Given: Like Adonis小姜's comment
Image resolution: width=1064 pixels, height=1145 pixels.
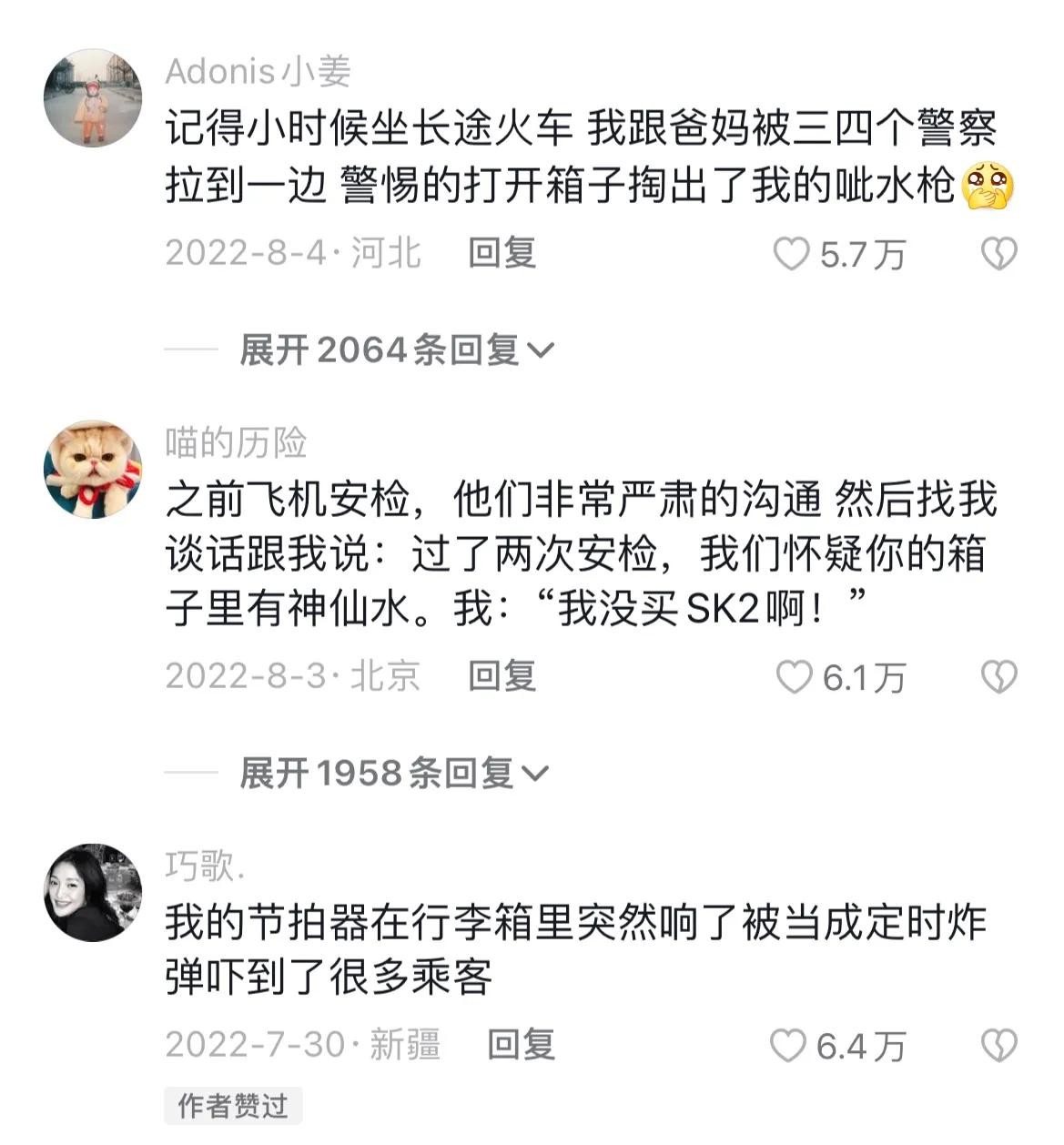Looking at the screenshot, I should [x=791, y=254].
